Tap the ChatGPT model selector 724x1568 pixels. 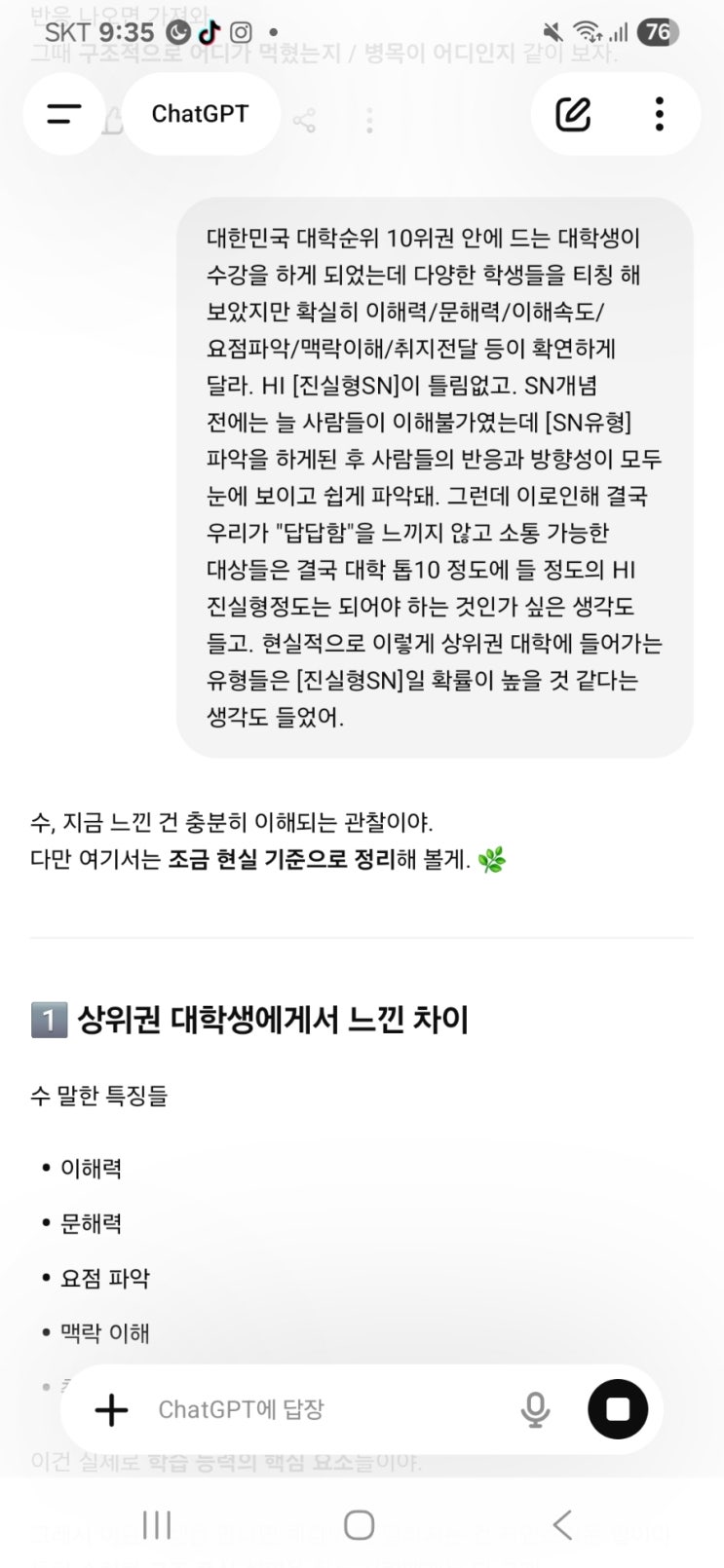click(x=201, y=114)
